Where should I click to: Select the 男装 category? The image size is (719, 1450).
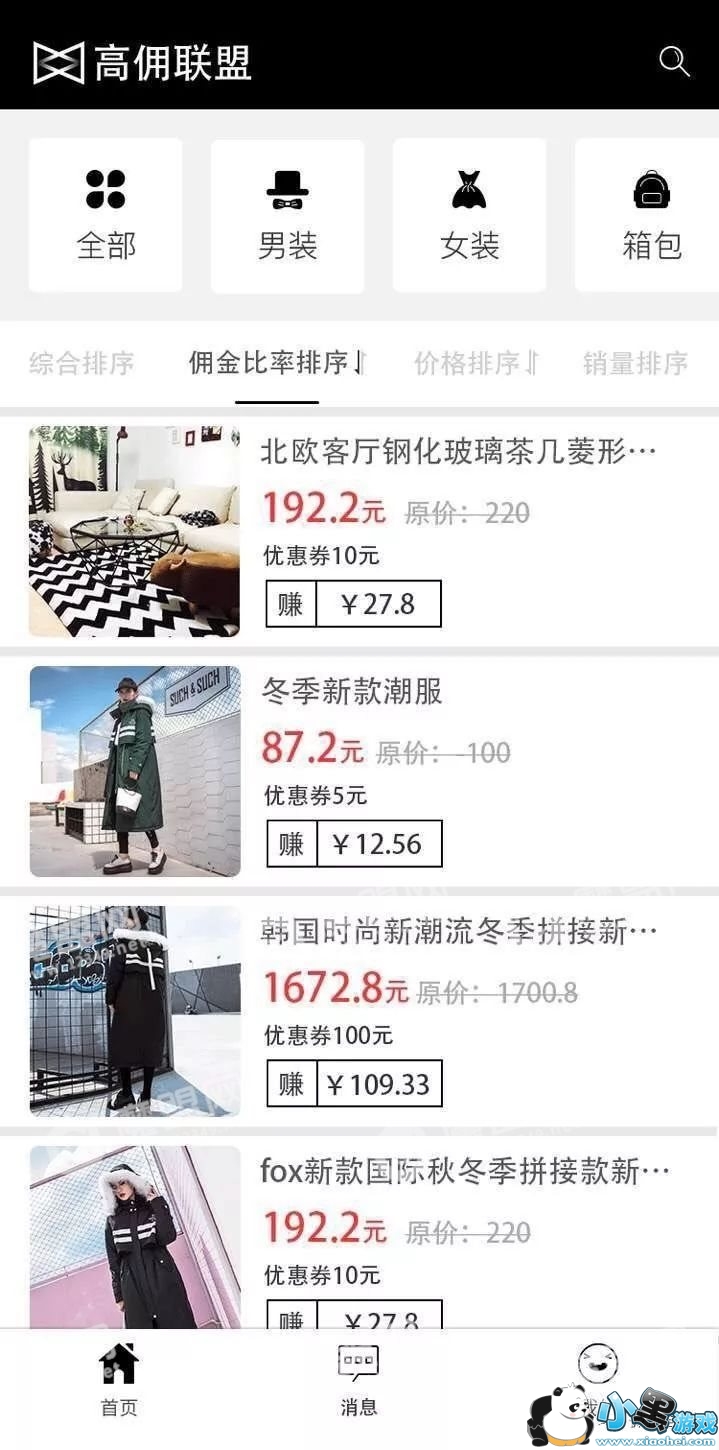click(287, 215)
